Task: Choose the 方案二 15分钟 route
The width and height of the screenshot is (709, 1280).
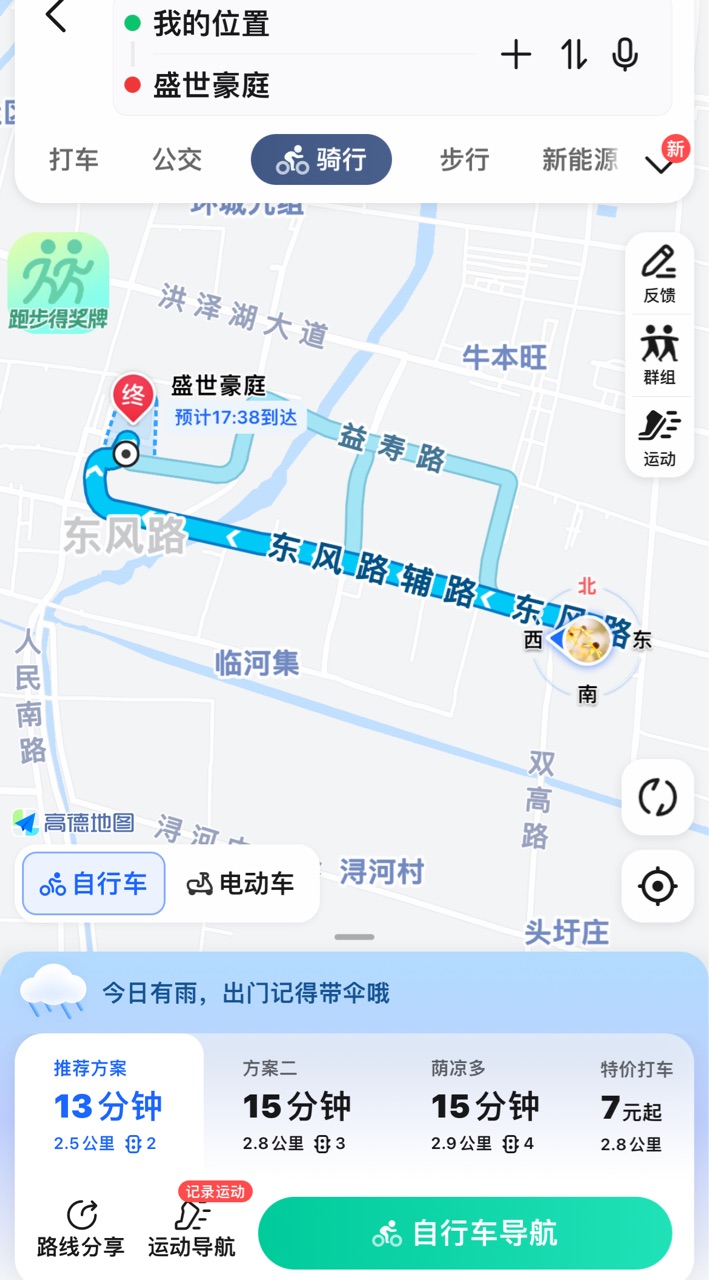Action: (x=297, y=1106)
